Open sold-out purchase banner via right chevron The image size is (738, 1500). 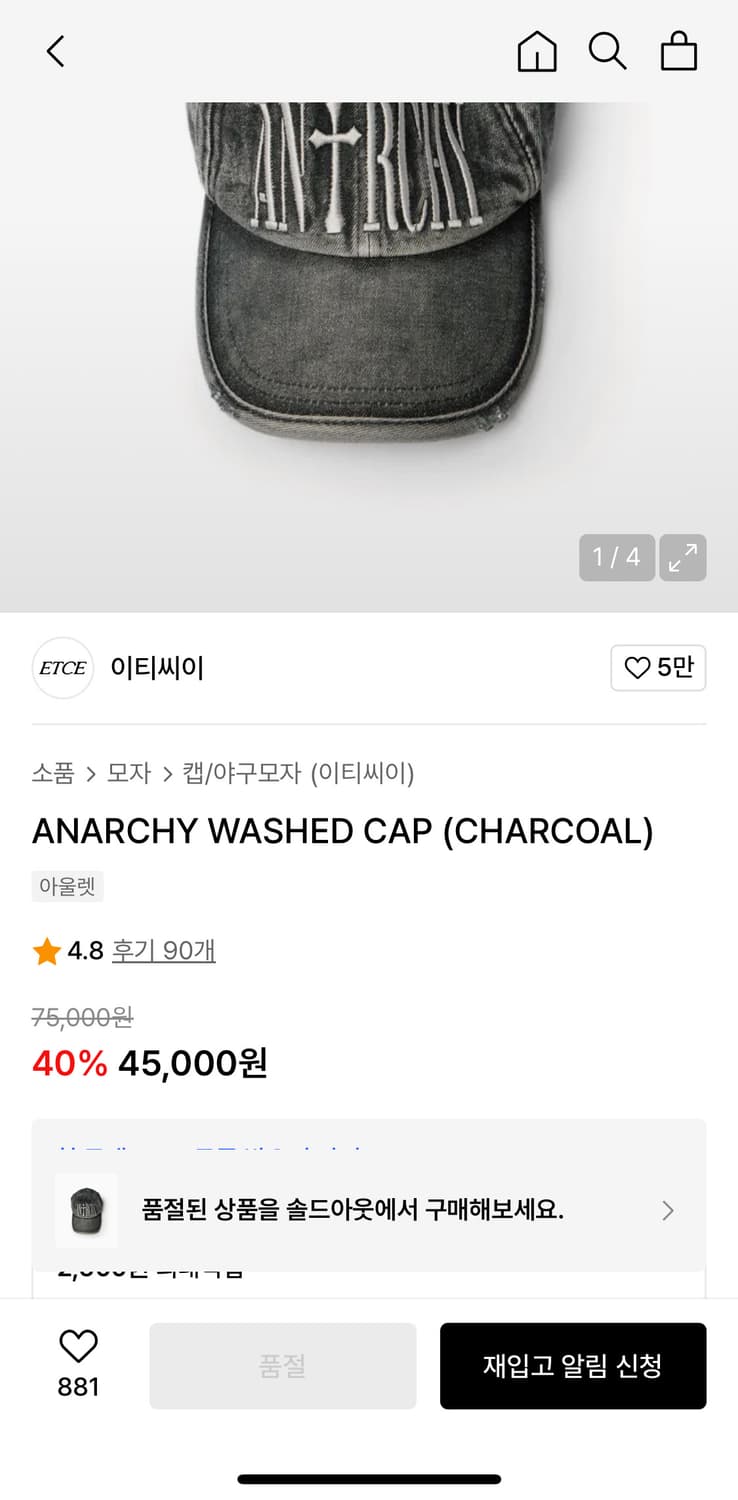[x=667, y=1210]
